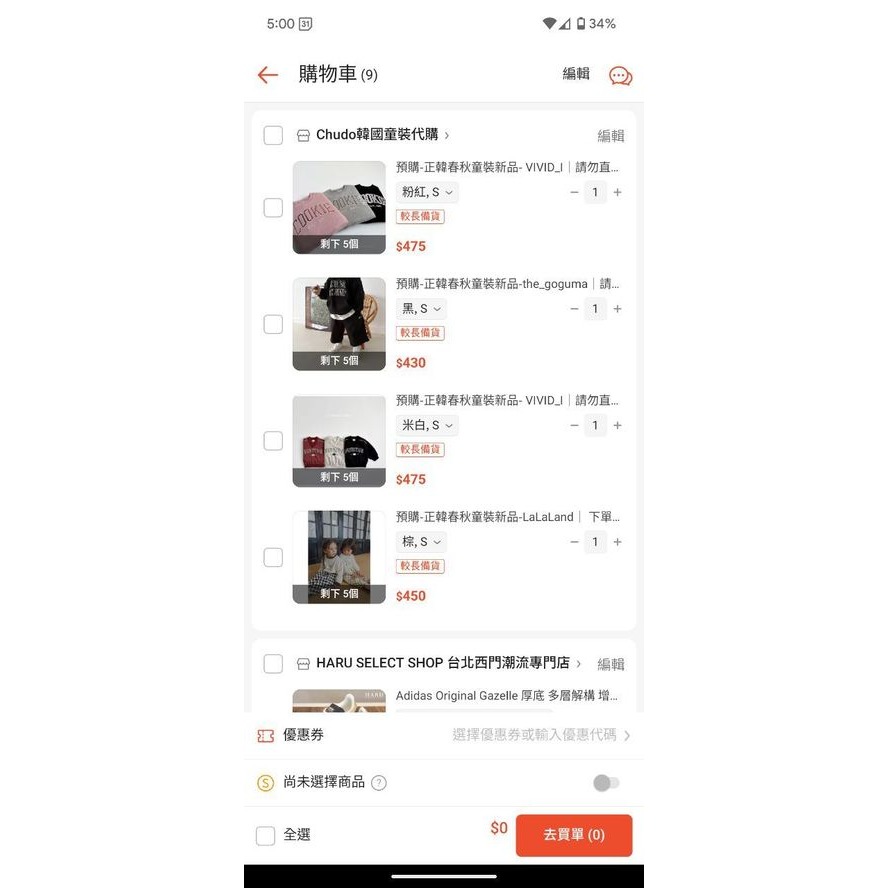This screenshot has width=888, height=888.
Task: Open the 米白, S variation dropdown
Action: coord(428,425)
